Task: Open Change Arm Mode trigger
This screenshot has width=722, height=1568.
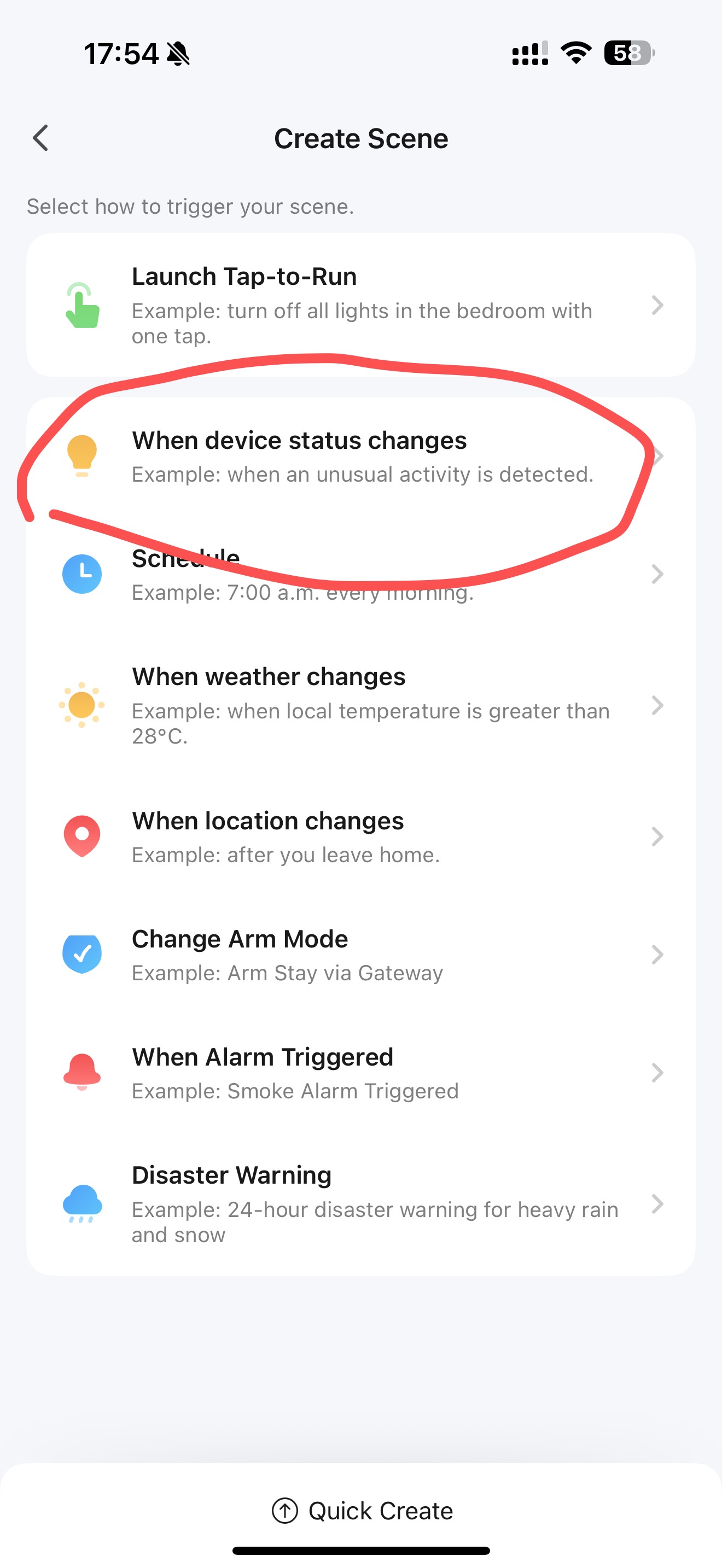Action: (x=360, y=955)
